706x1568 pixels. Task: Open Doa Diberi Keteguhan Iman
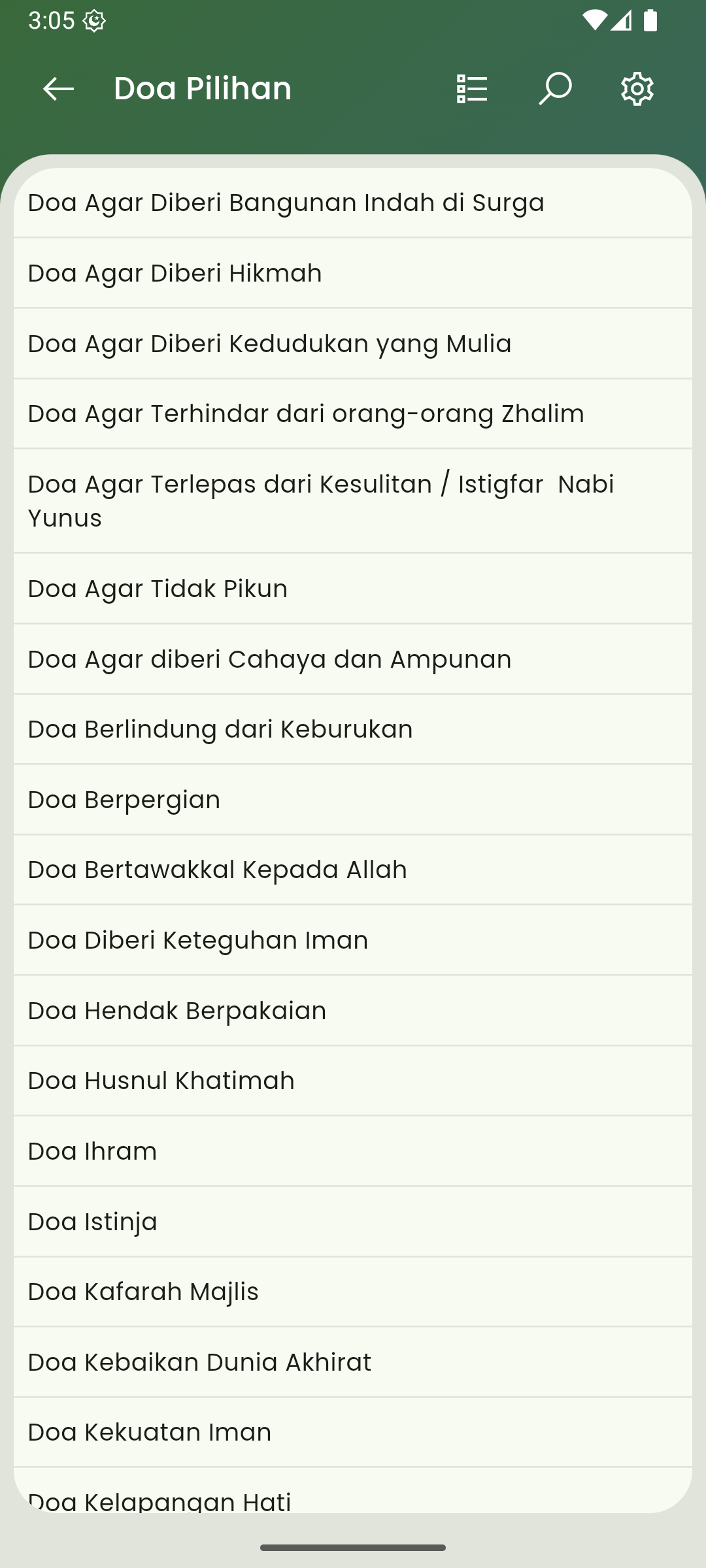353,940
